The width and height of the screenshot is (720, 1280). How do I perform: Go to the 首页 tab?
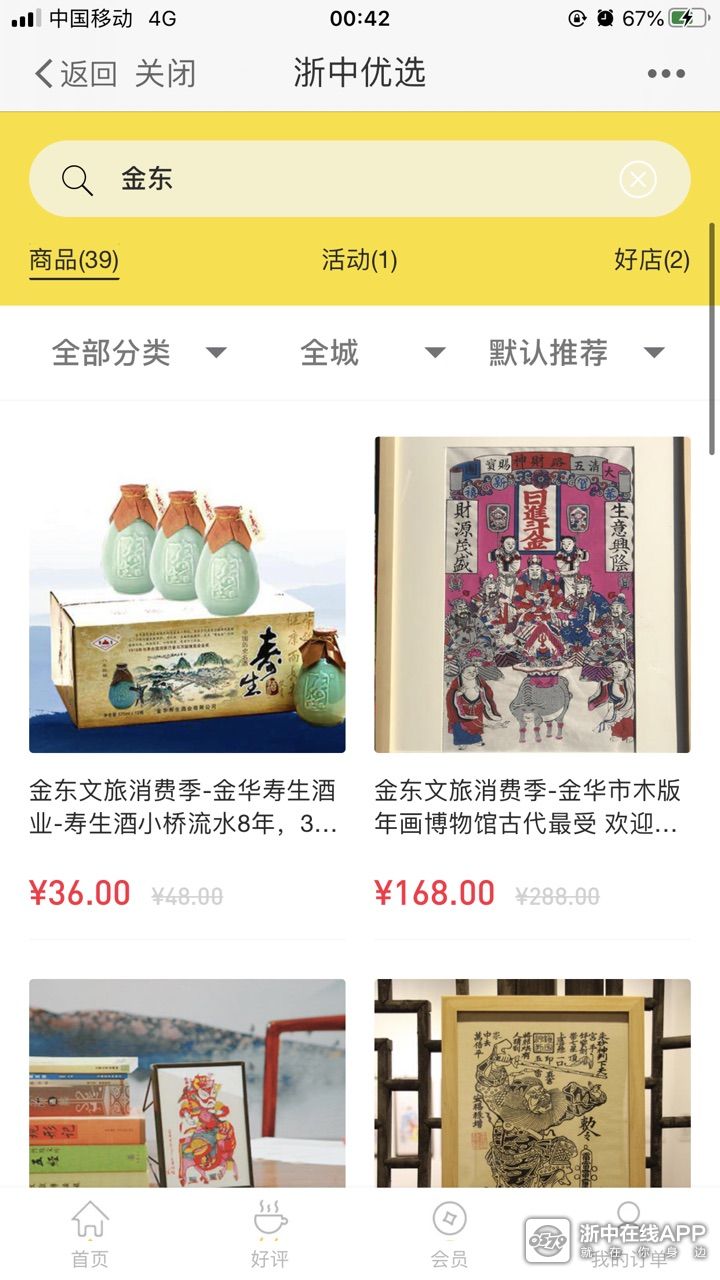(x=90, y=1234)
